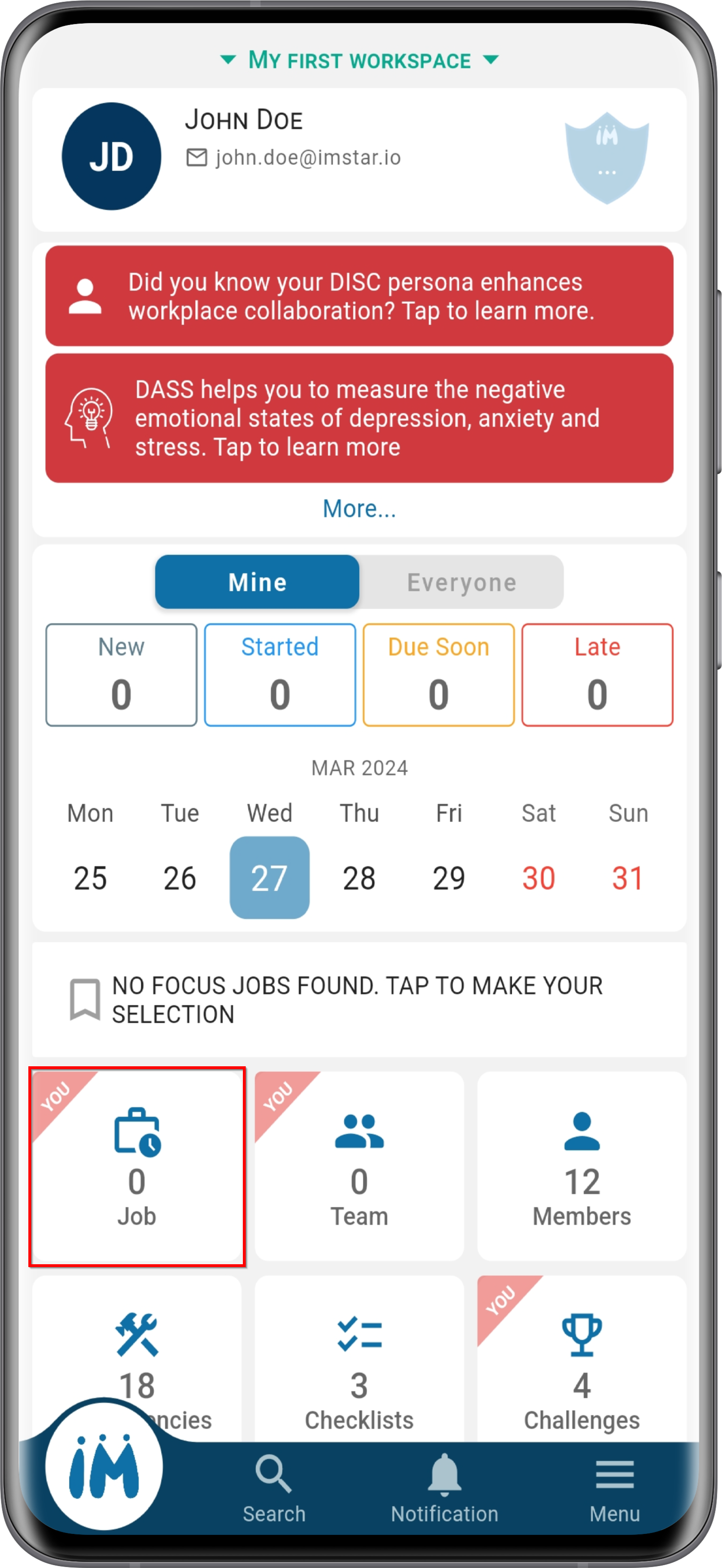Select Thursday 28 in the calendar
The height and width of the screenshot is (1568, 722).
point(359,877)
